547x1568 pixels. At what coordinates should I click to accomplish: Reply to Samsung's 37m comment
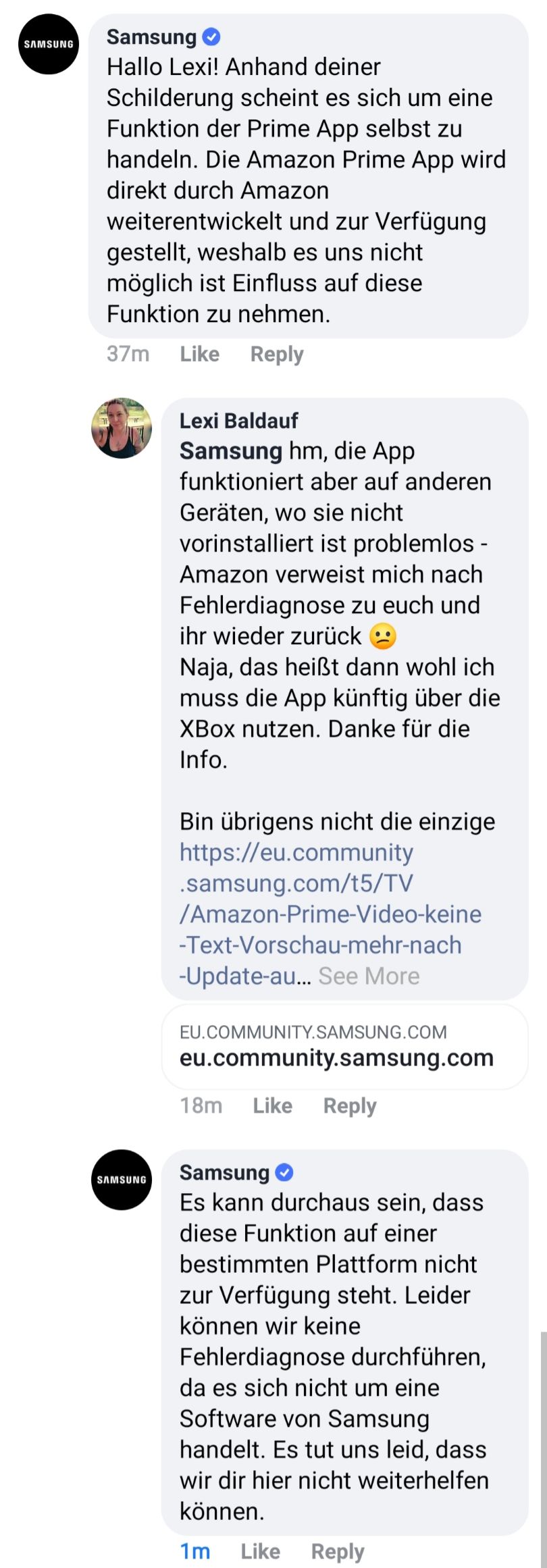277,354
